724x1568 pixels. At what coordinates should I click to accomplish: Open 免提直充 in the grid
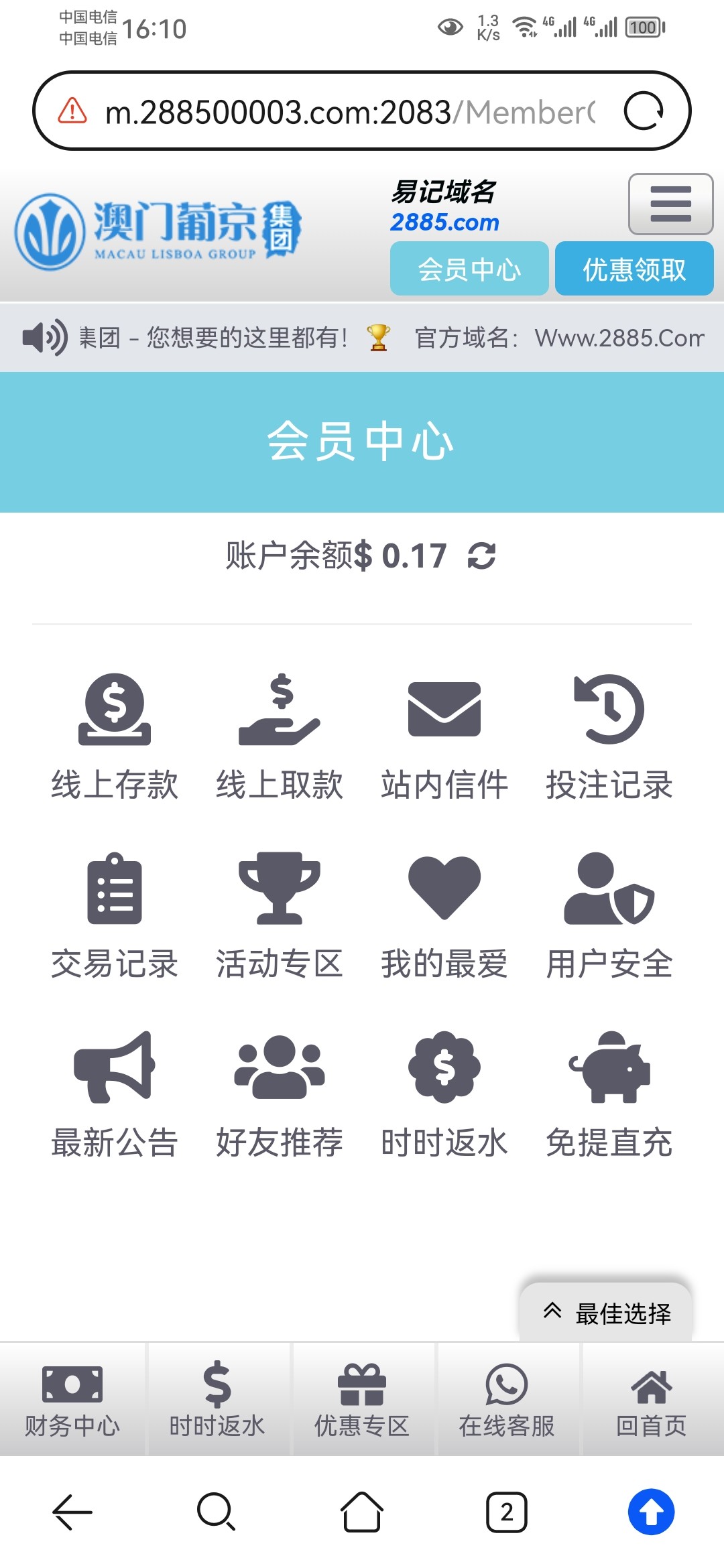coord(609,1094)
